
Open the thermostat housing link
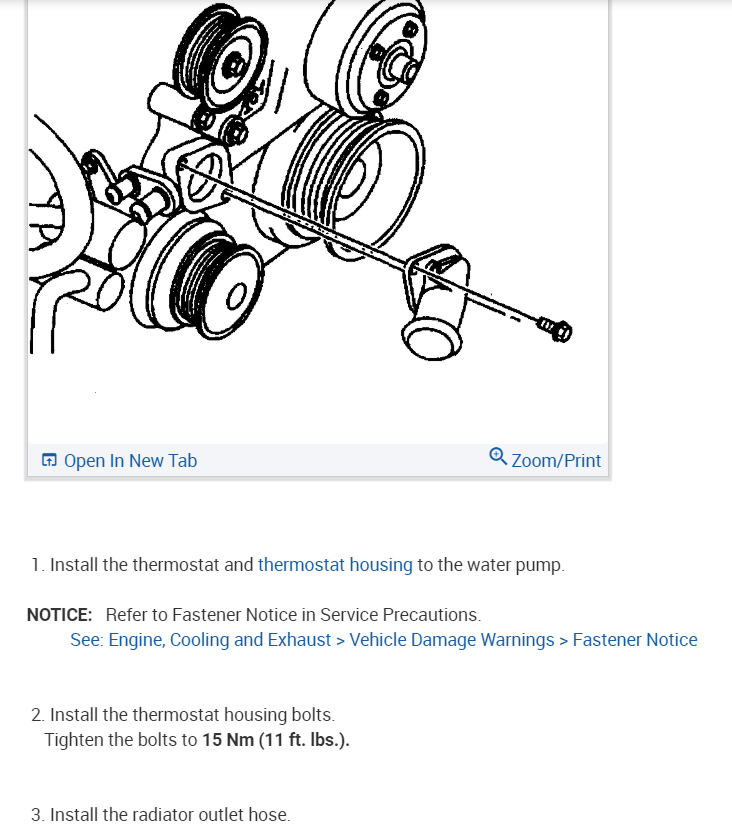(335, 565)
